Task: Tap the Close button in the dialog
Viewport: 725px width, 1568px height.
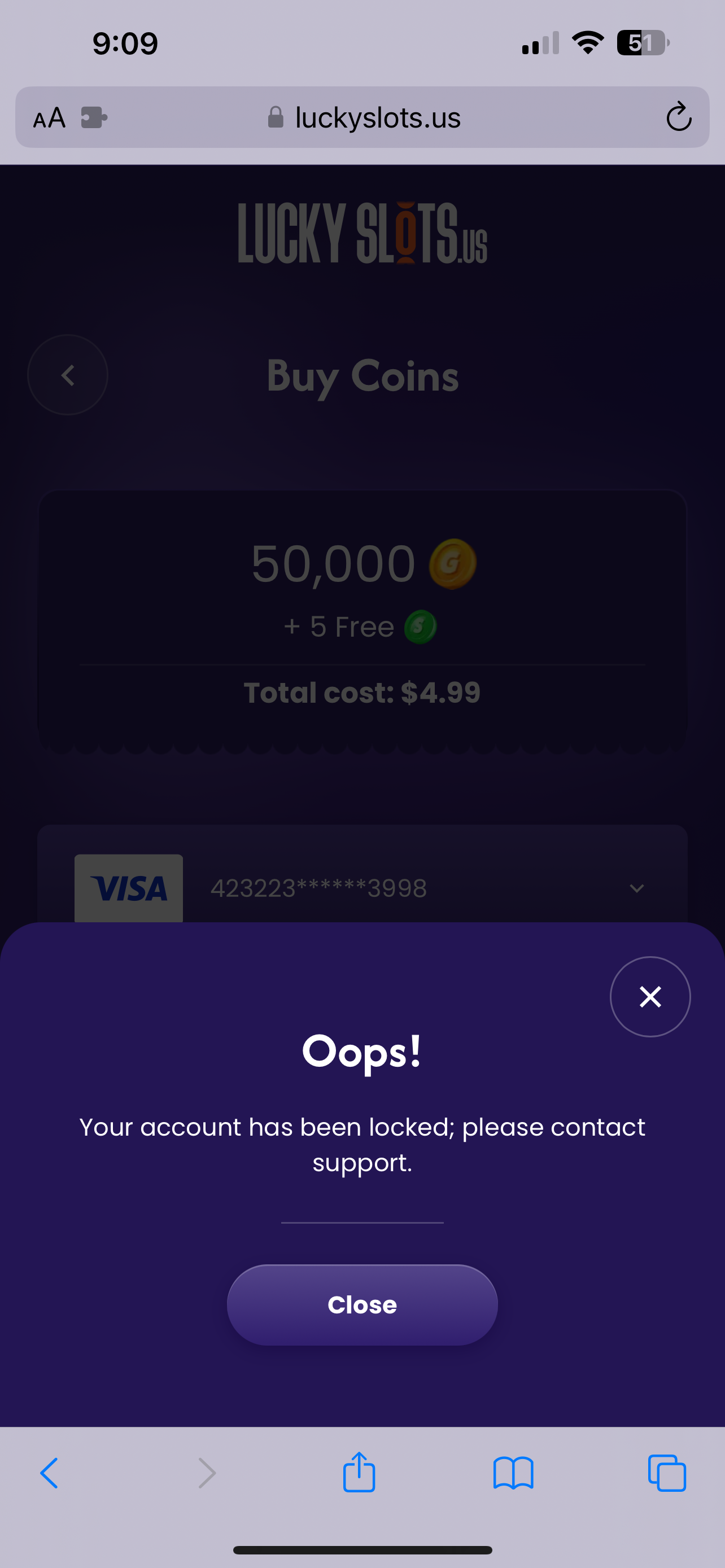Action: point(362,1304)
